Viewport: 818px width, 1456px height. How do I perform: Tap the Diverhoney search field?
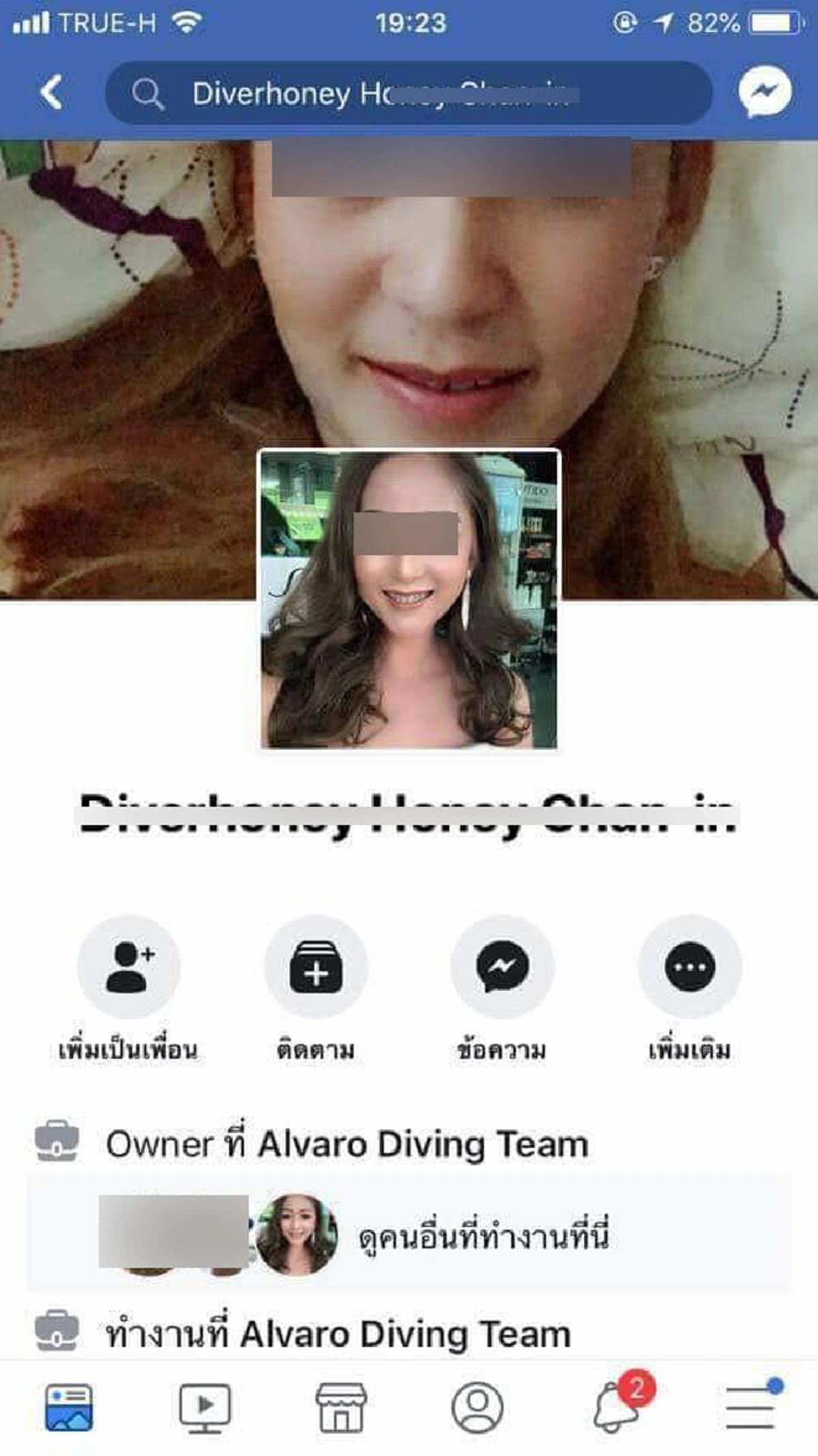[409, 93]
